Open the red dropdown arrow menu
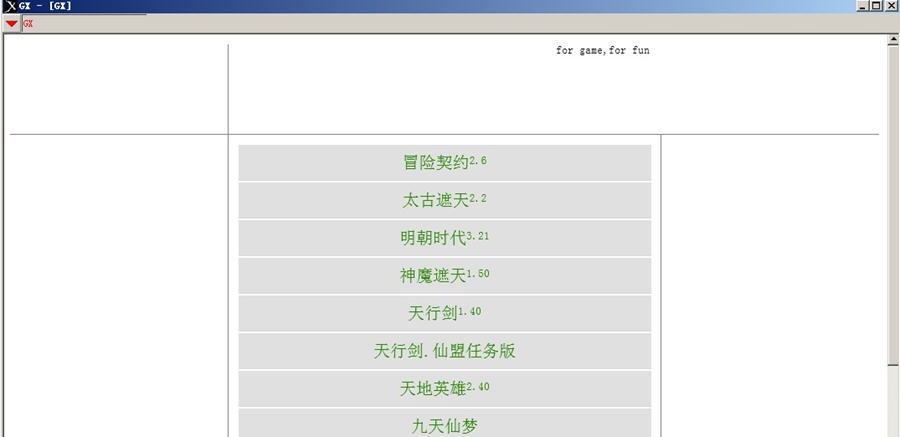 point(11,23)
